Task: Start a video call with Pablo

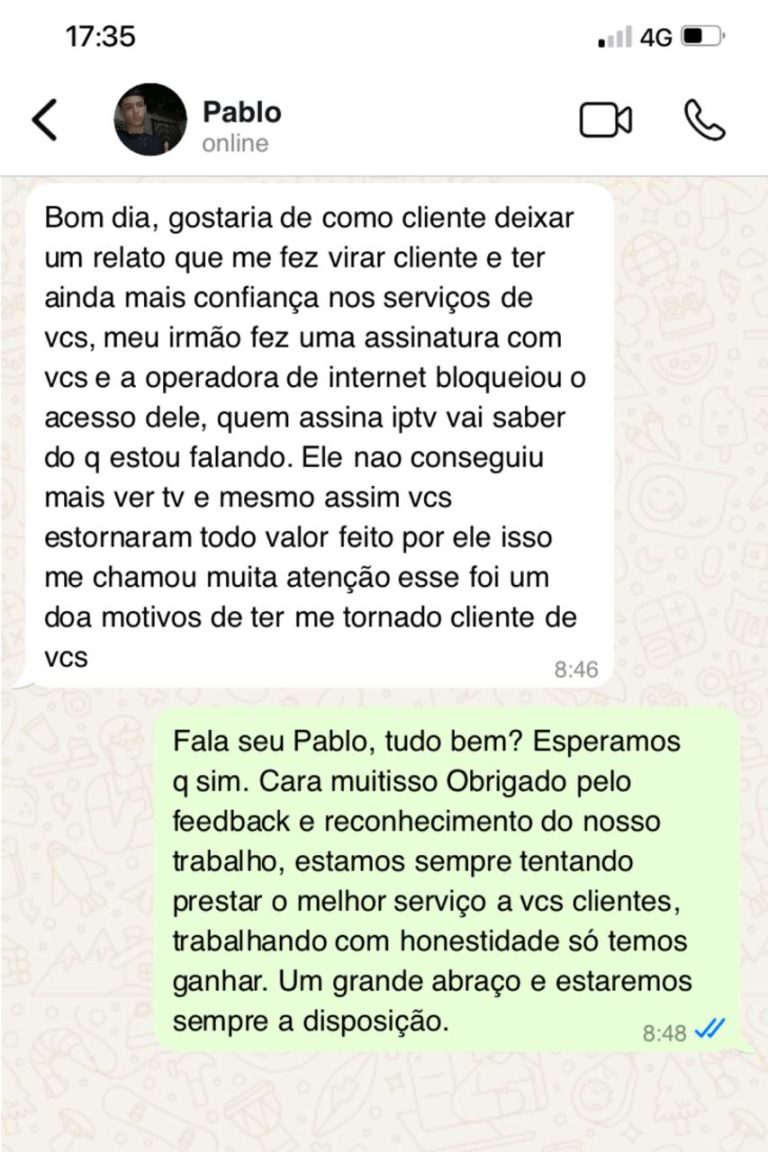Action: tap(605, 121)
